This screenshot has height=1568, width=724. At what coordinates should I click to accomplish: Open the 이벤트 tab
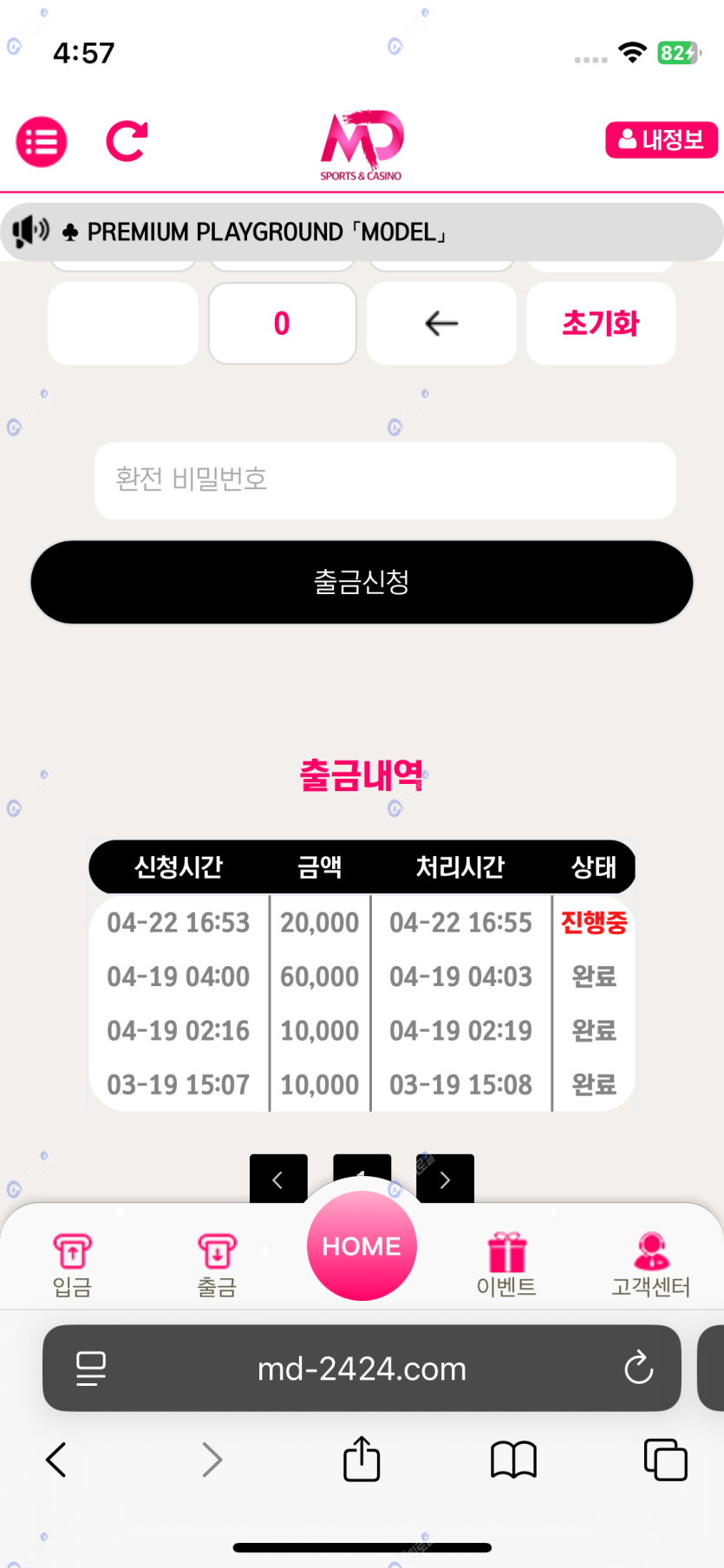[x=506, y=1264]
